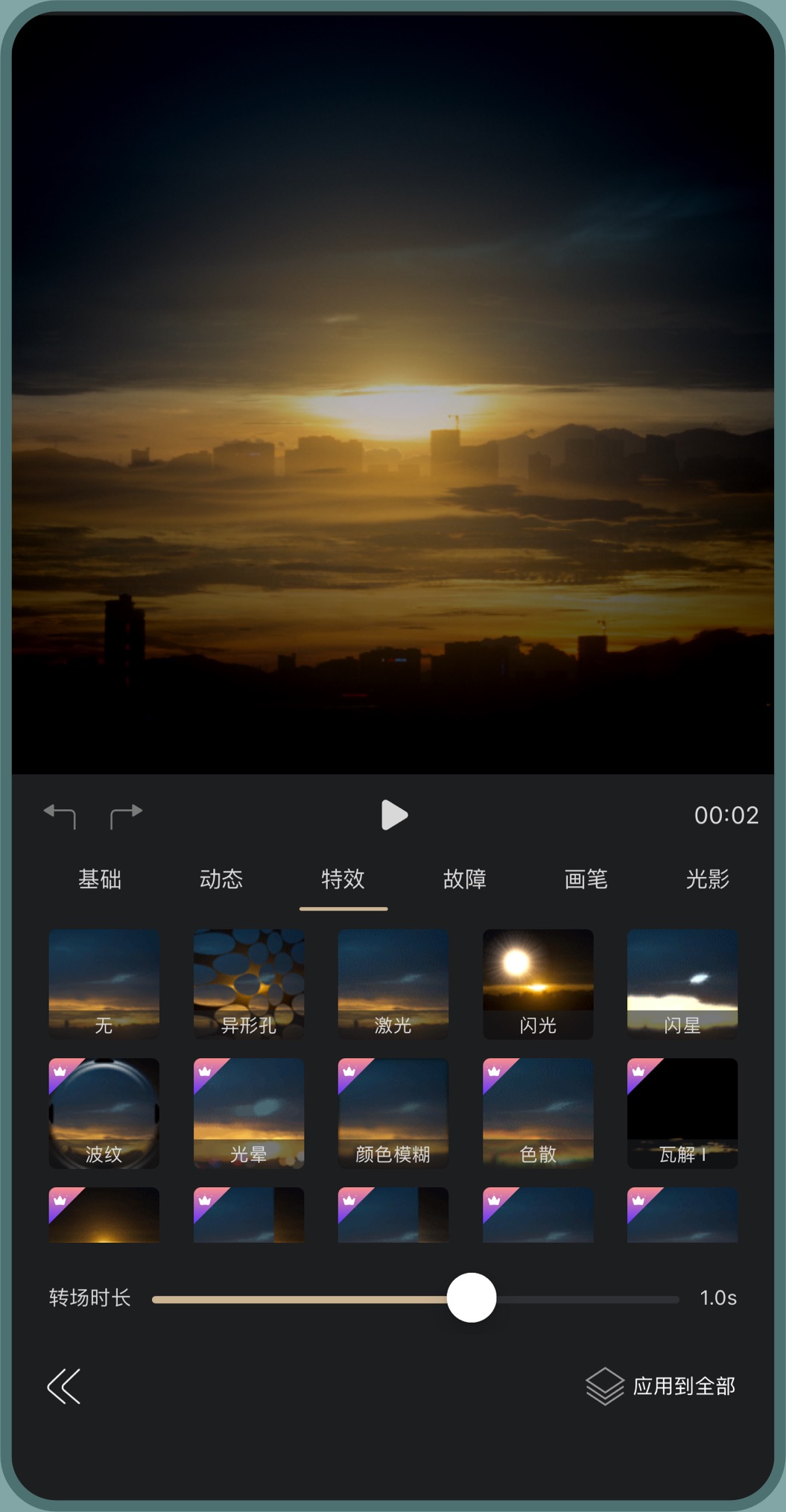
Task: Redo the last edit
Action: pyautogui.click(x=126, y=816)
